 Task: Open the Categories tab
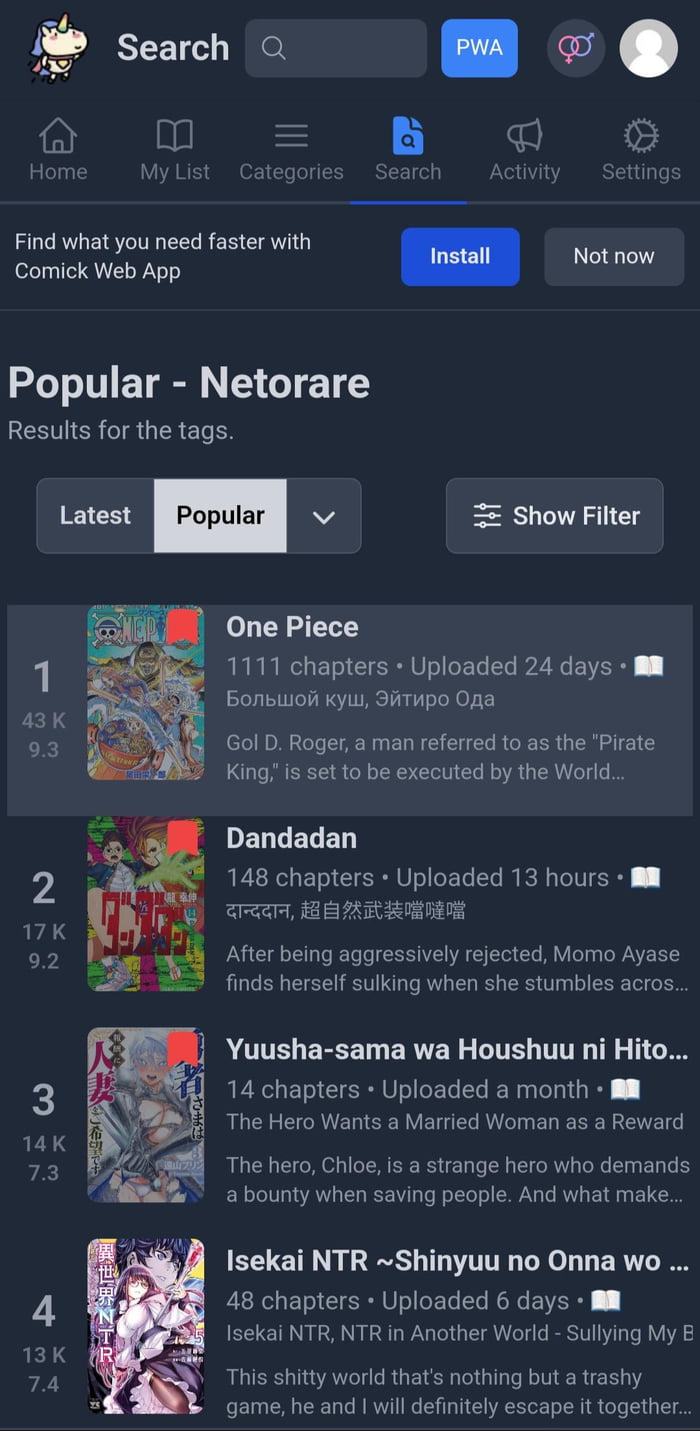[291, 150]
